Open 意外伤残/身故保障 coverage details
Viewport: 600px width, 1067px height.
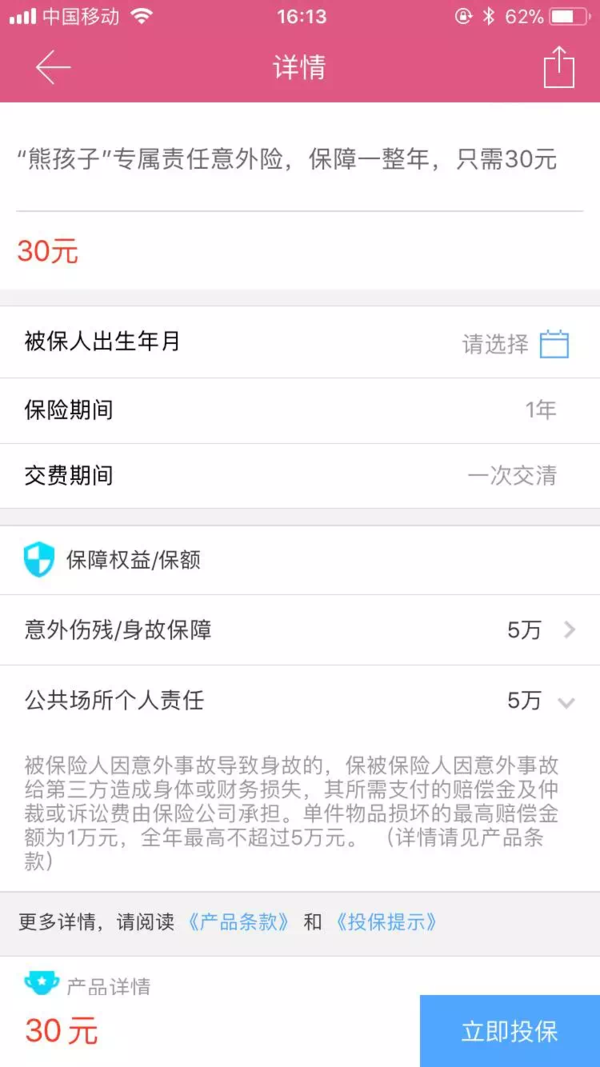300,630
